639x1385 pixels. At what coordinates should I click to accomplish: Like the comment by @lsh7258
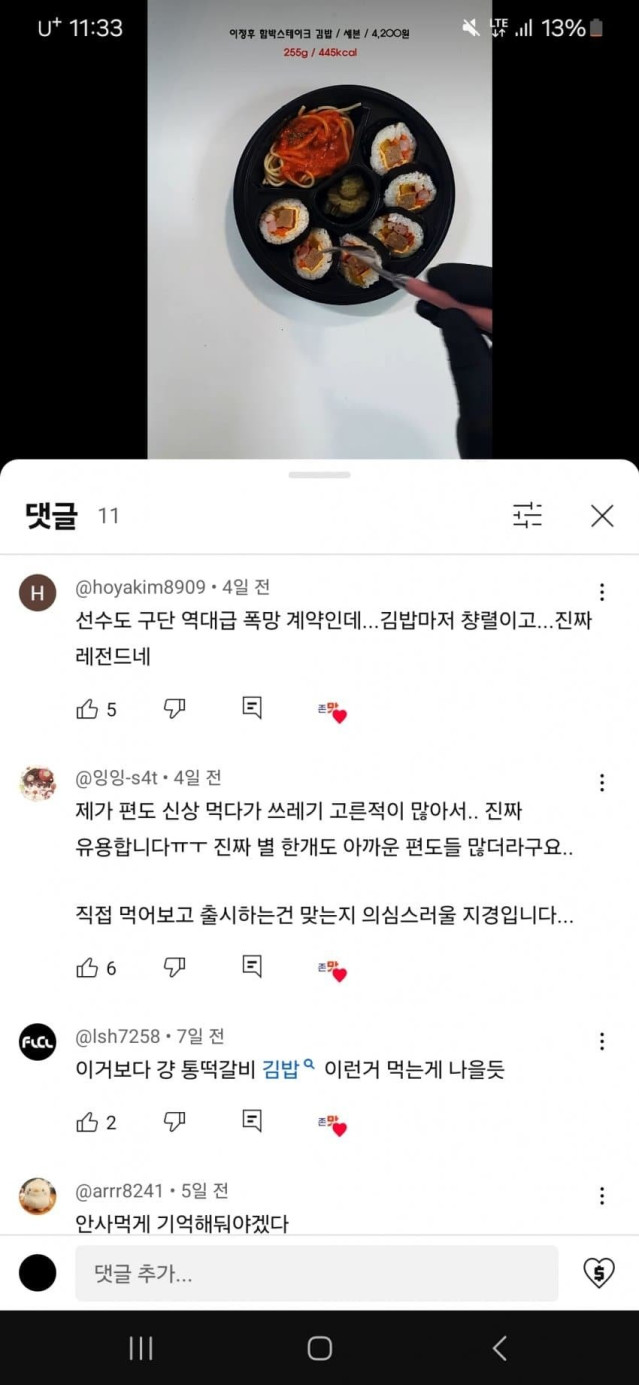(x=88, y=1122)
